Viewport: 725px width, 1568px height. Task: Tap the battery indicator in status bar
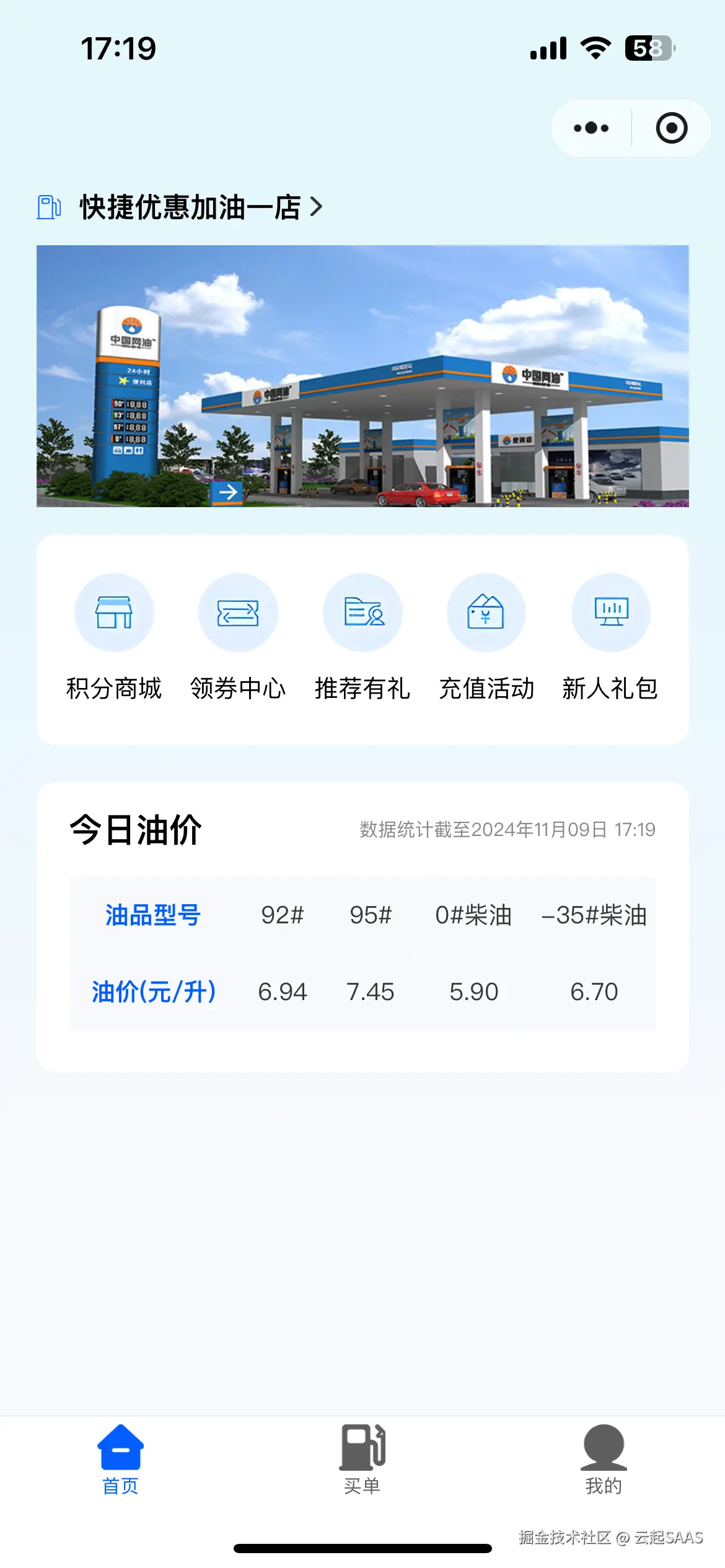tap(651, 47)
